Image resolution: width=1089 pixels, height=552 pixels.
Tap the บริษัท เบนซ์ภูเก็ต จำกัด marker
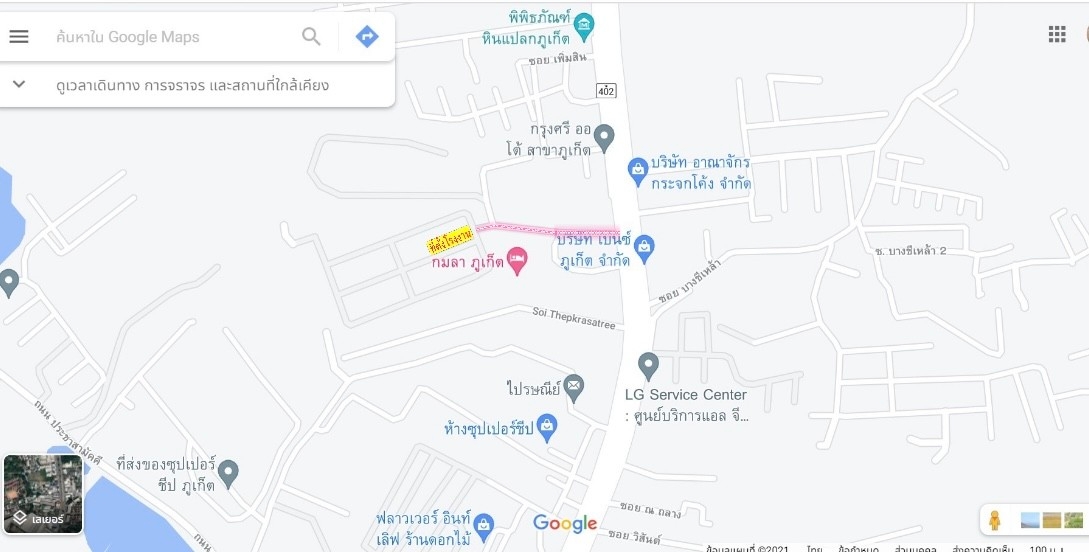(x=644, y=246)
